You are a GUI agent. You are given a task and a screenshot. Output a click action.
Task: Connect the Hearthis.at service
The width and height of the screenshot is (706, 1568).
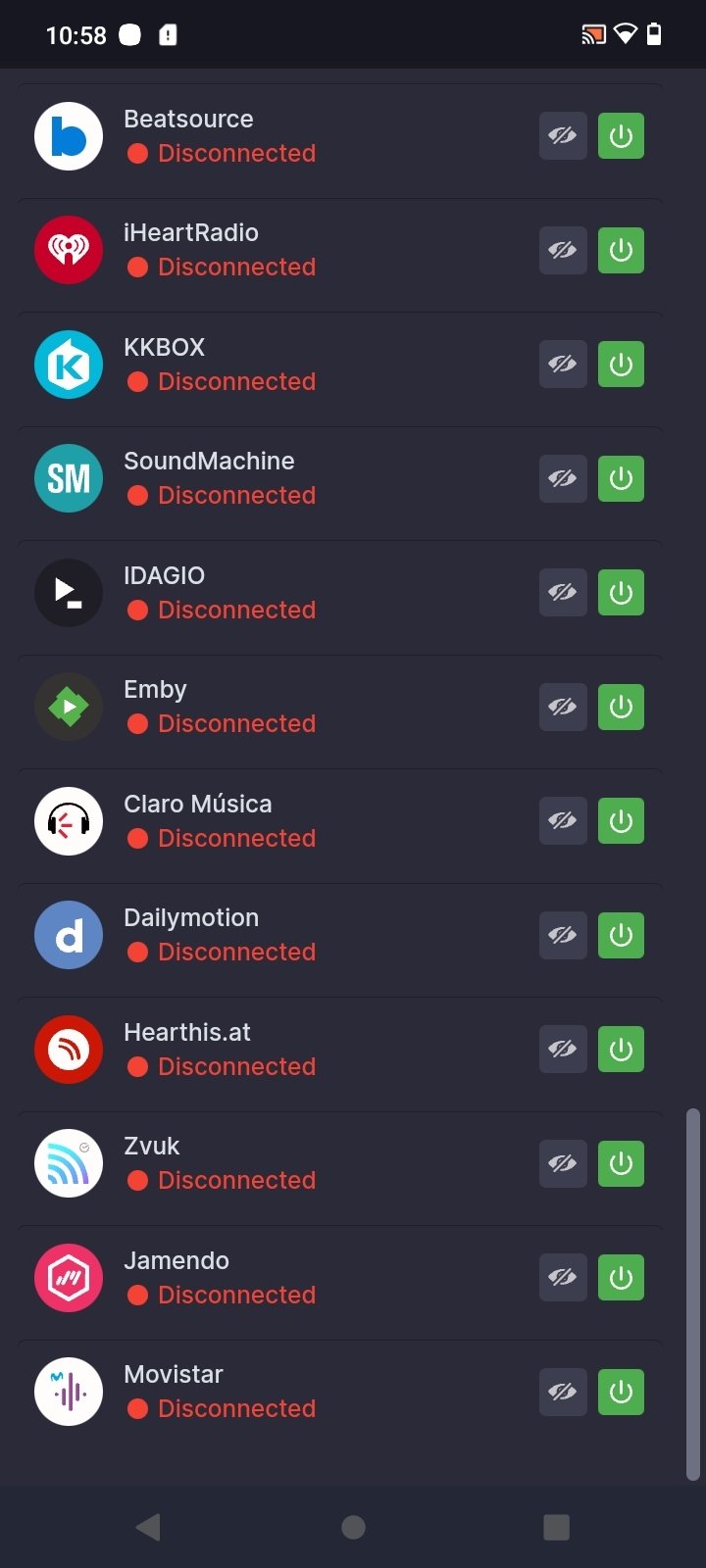tap(621, 1050)
